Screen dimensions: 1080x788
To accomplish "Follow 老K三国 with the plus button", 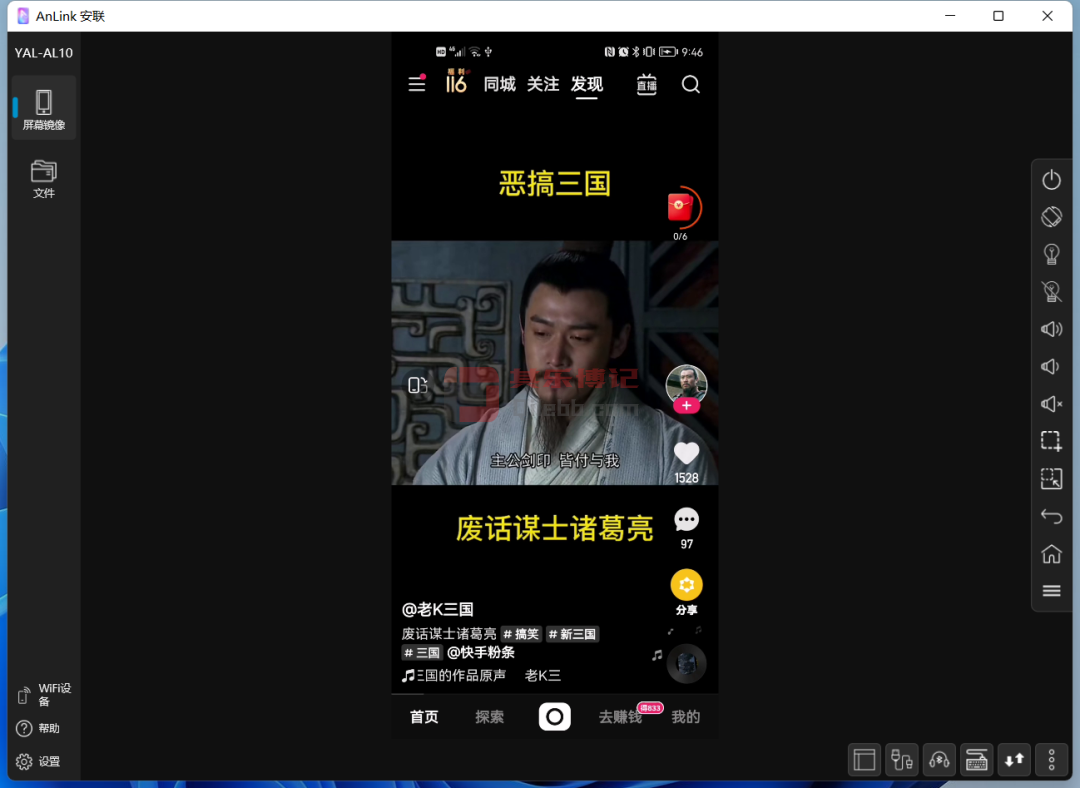I will (686, 406).
